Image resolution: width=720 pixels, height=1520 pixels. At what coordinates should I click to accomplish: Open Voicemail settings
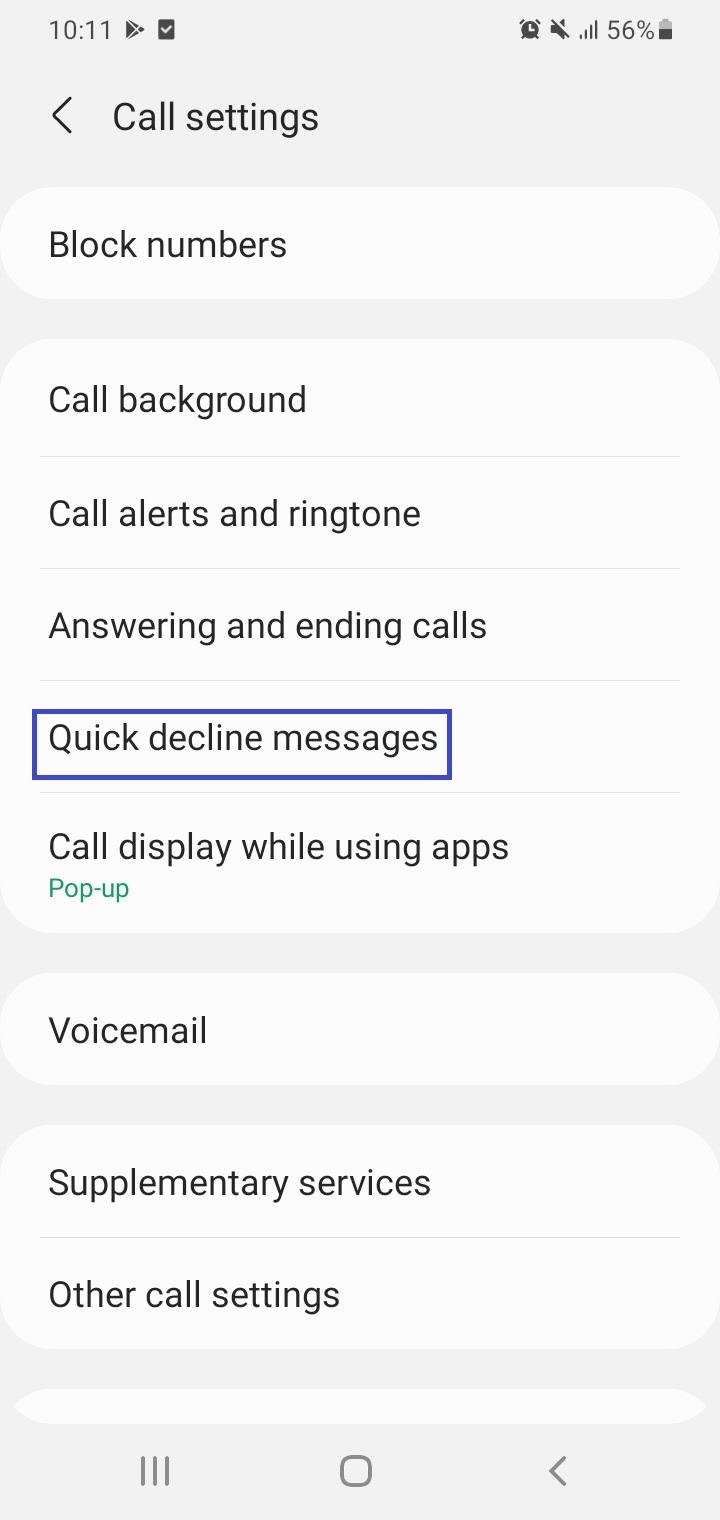coord(360,1030)
